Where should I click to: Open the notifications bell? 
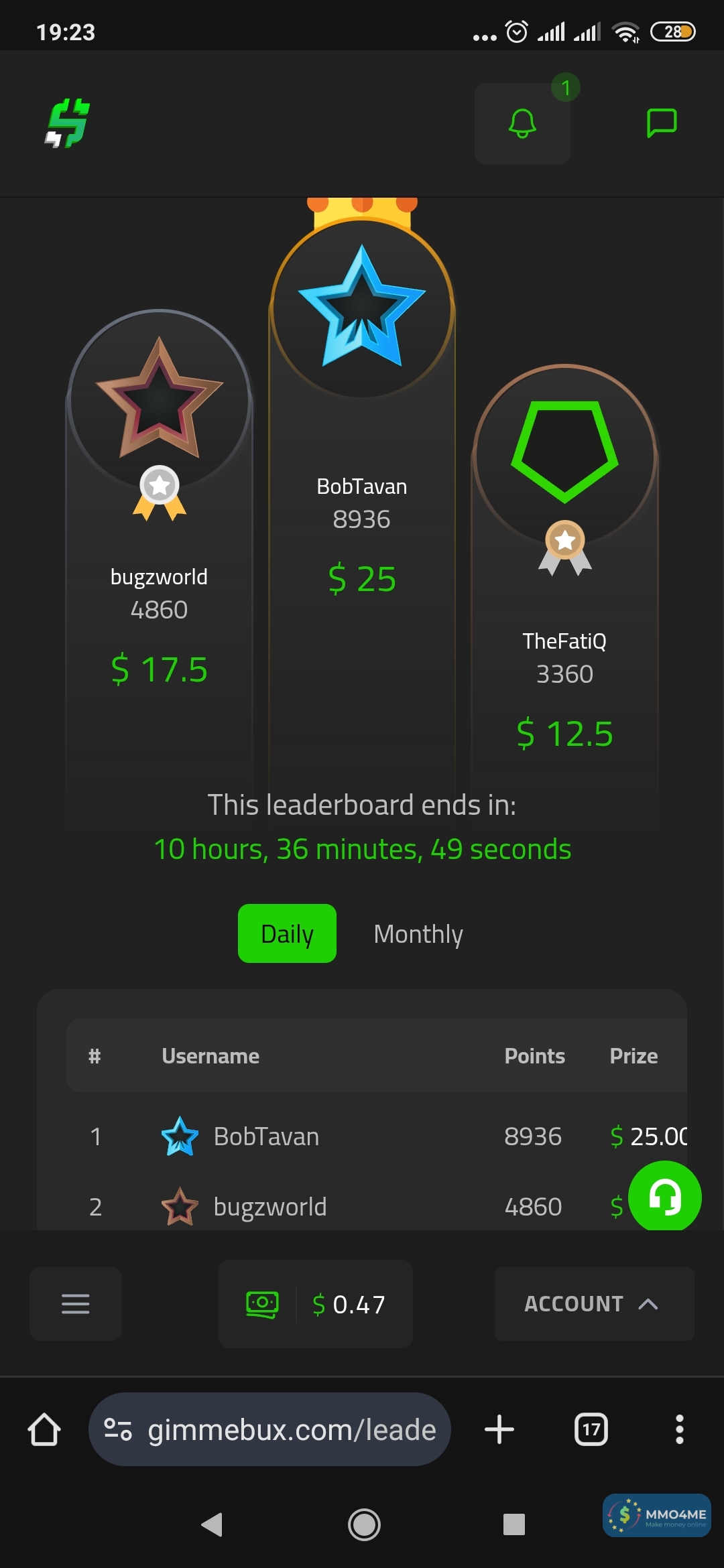pos(522,123)
